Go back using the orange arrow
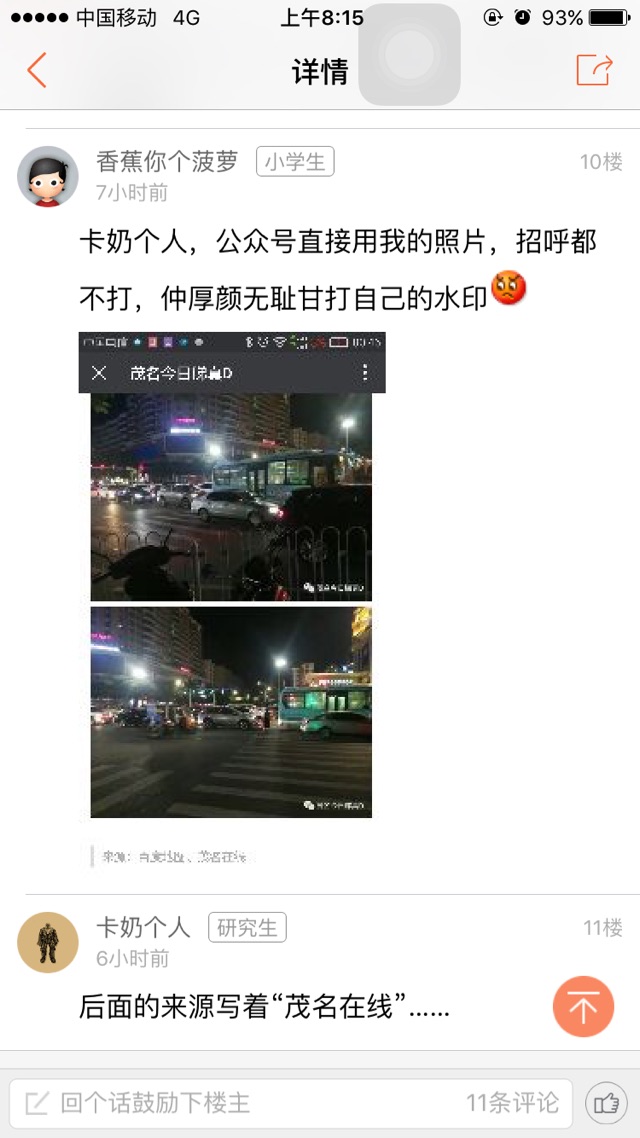640x1138 pixels. point(37,70)
